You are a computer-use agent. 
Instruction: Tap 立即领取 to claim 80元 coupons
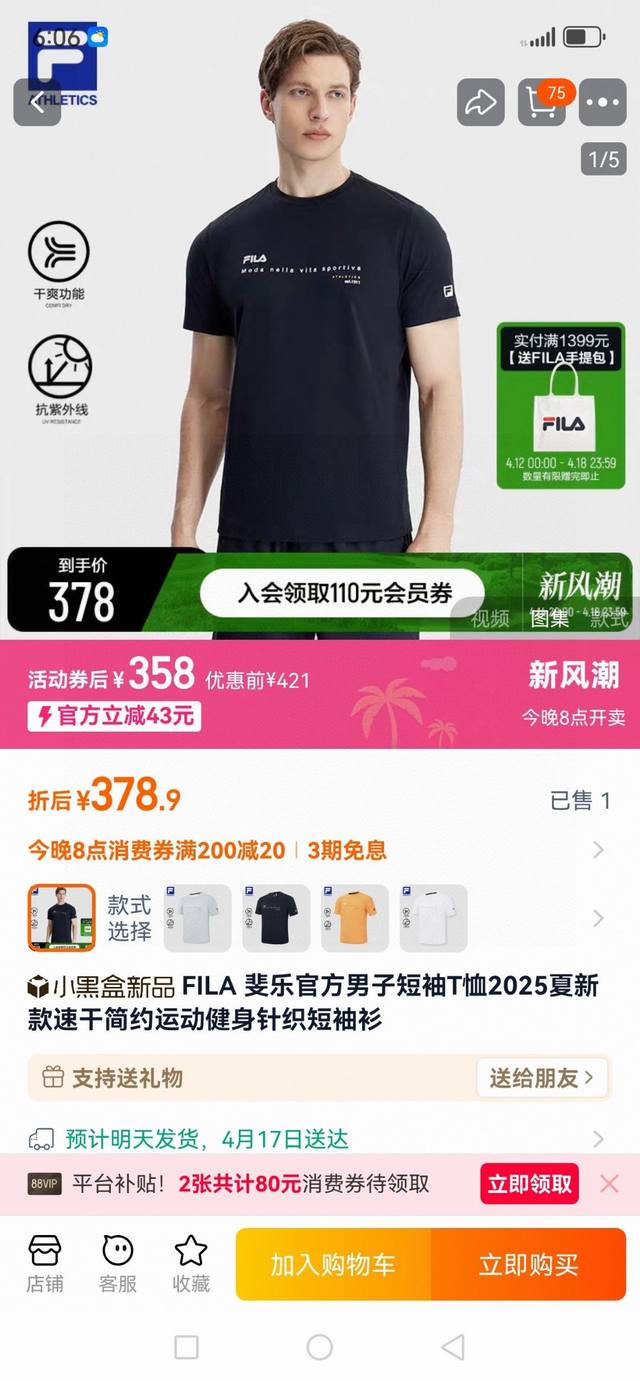click(x=529, y=1184)
